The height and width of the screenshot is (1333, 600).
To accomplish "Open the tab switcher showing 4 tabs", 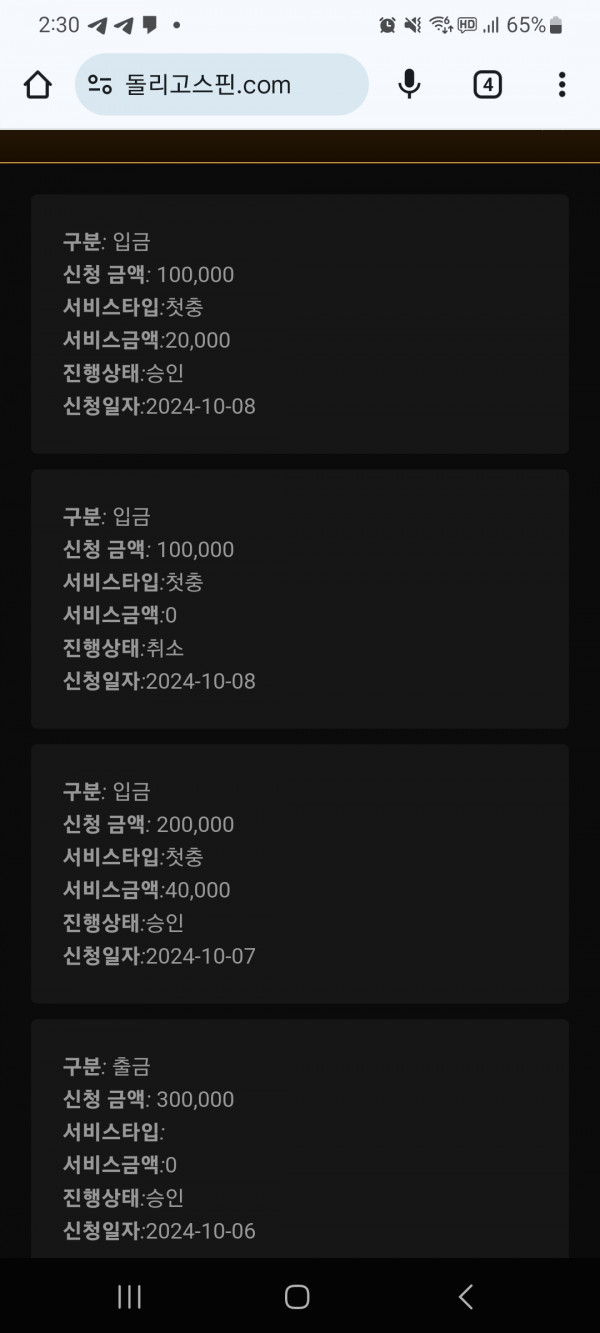I will tap(487, 85).
